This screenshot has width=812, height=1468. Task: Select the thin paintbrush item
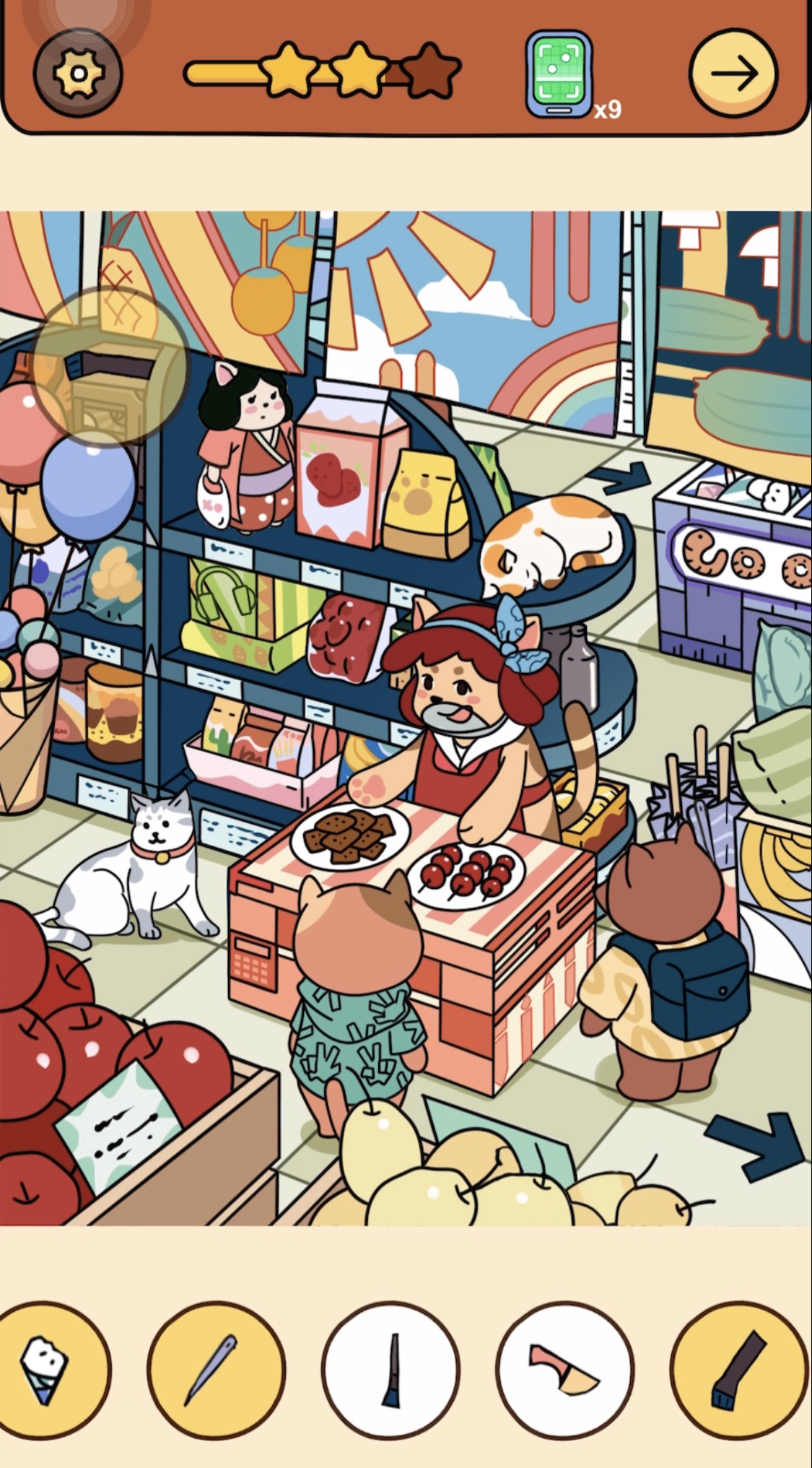(x=390, y=1370)
